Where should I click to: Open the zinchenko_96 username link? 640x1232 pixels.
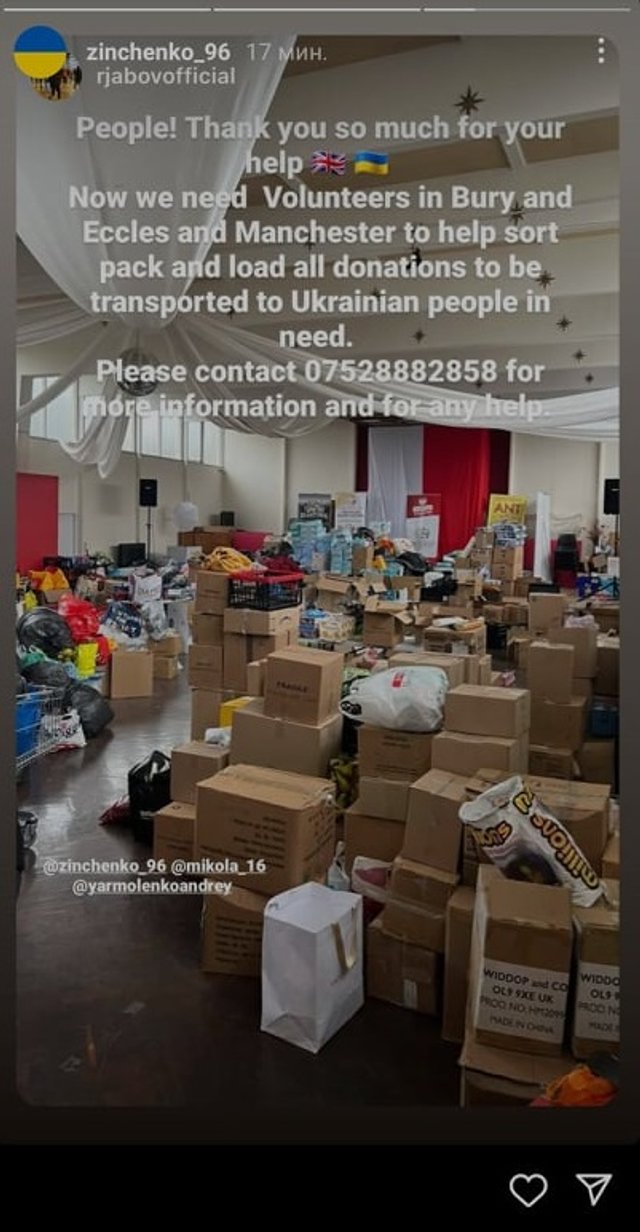coord(160,53)
